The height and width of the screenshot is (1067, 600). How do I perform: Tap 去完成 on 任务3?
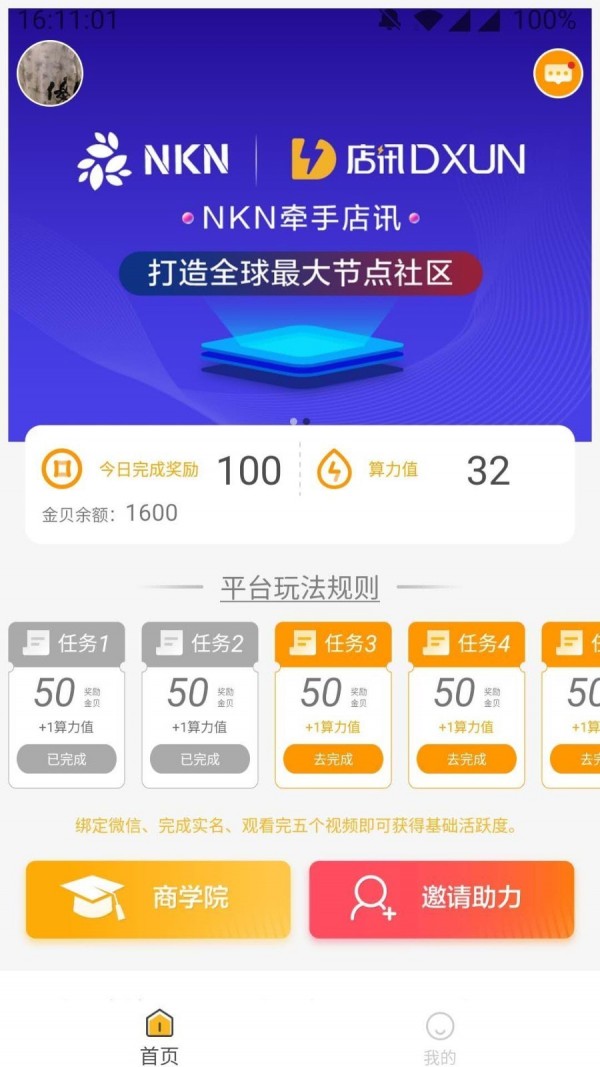(333, 759)
